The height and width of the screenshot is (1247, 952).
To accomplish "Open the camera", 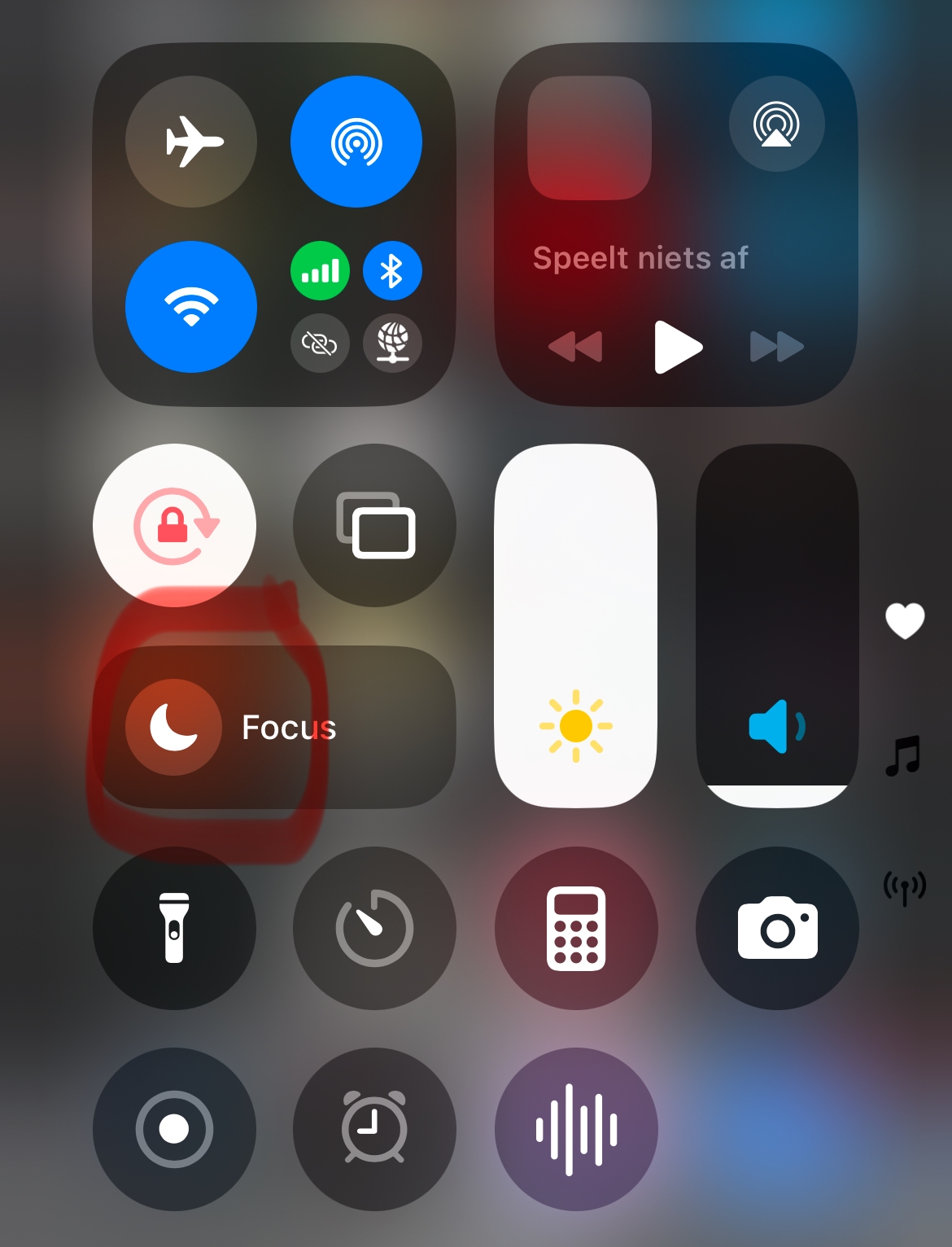I will point(777,928).
